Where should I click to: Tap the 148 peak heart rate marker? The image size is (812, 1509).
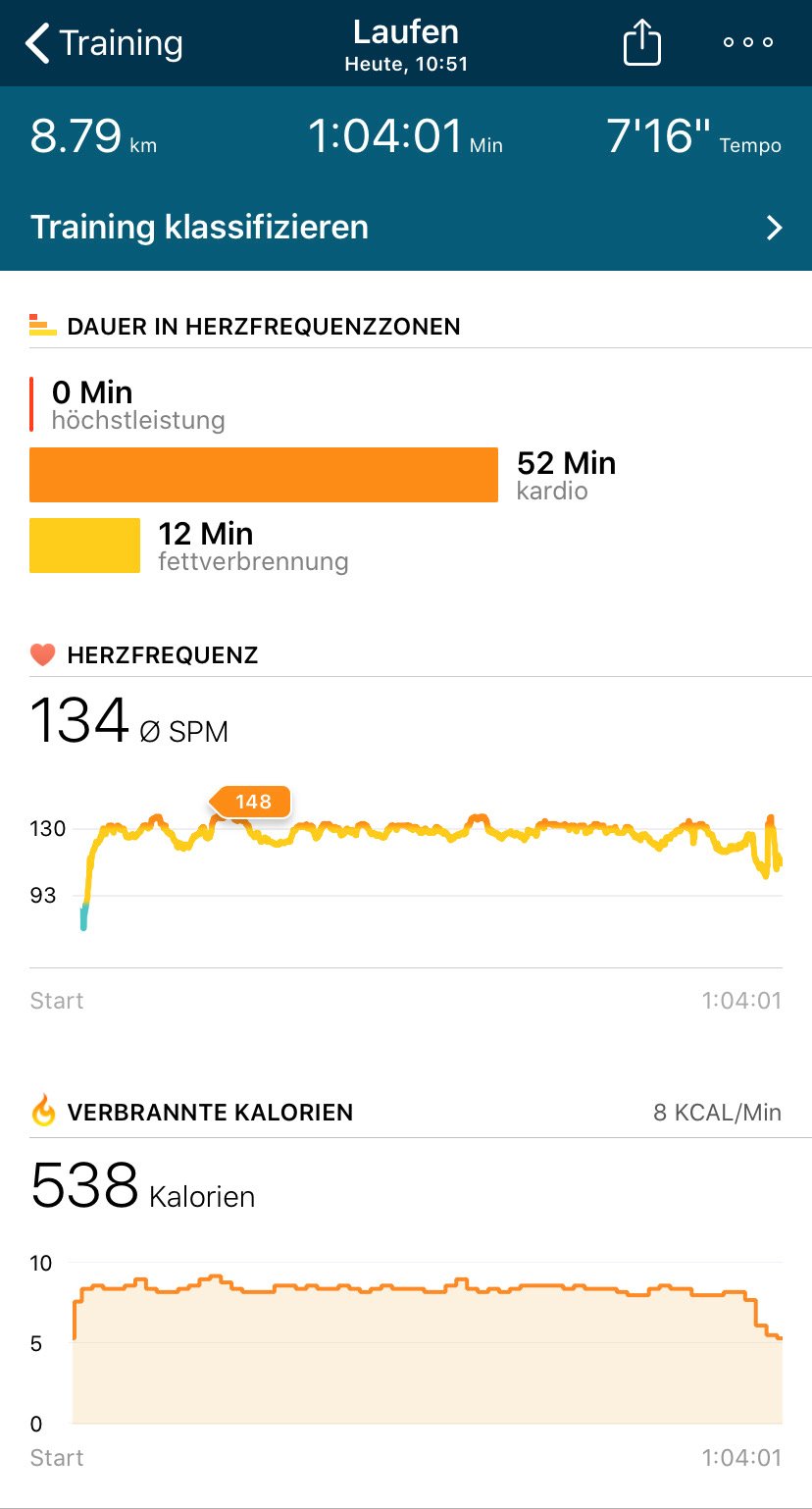pyautogui.click(x=251, y=803)
